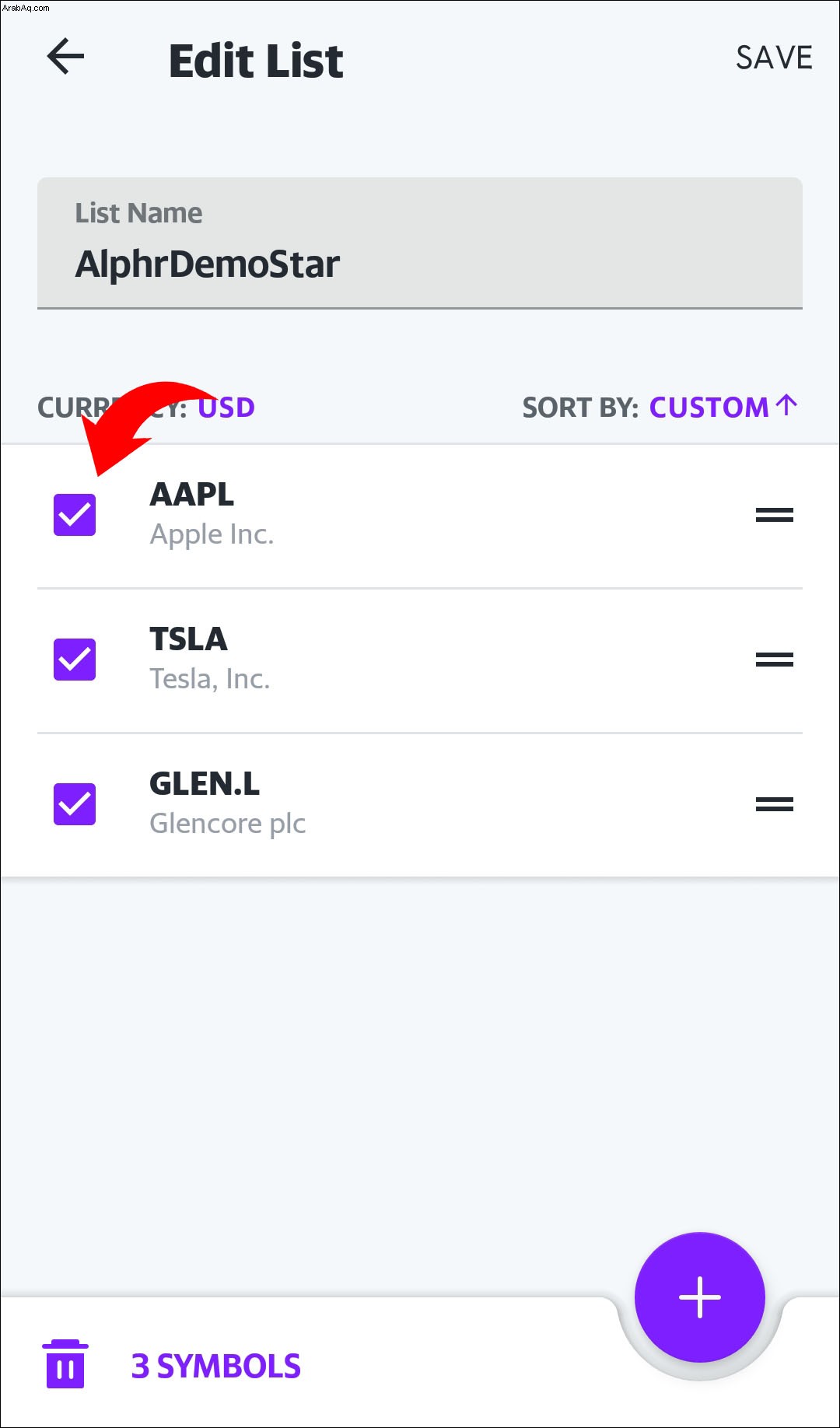Change the Custom sort order

coord(723,407)
